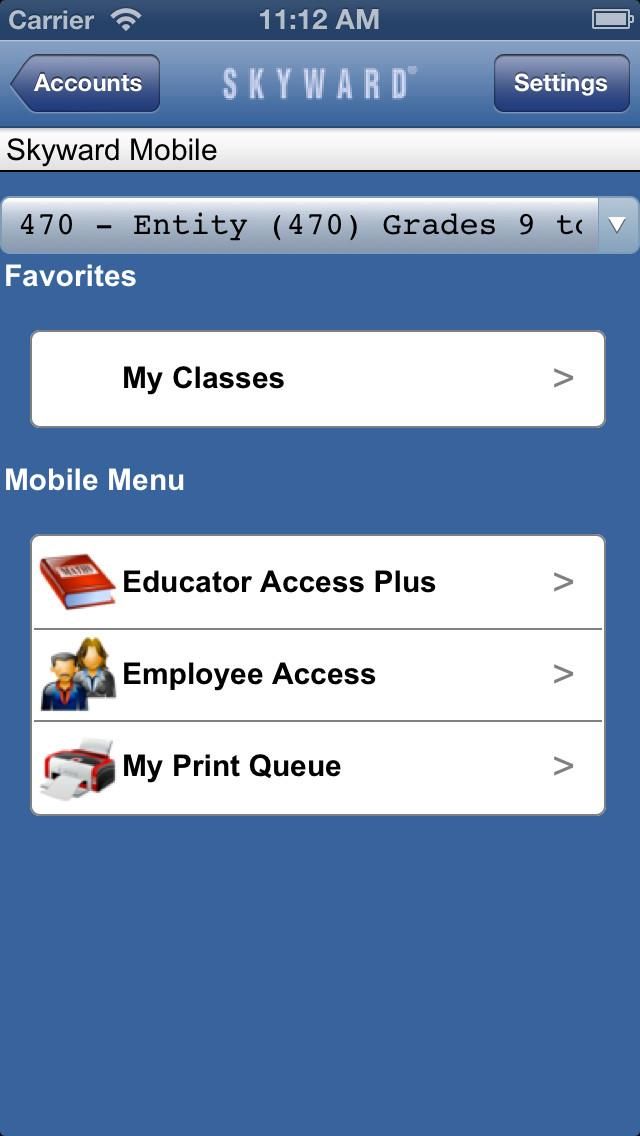Open My Classes favorite
The image size is (640, 1136).
pyautogui.click(x=318, y=379)
